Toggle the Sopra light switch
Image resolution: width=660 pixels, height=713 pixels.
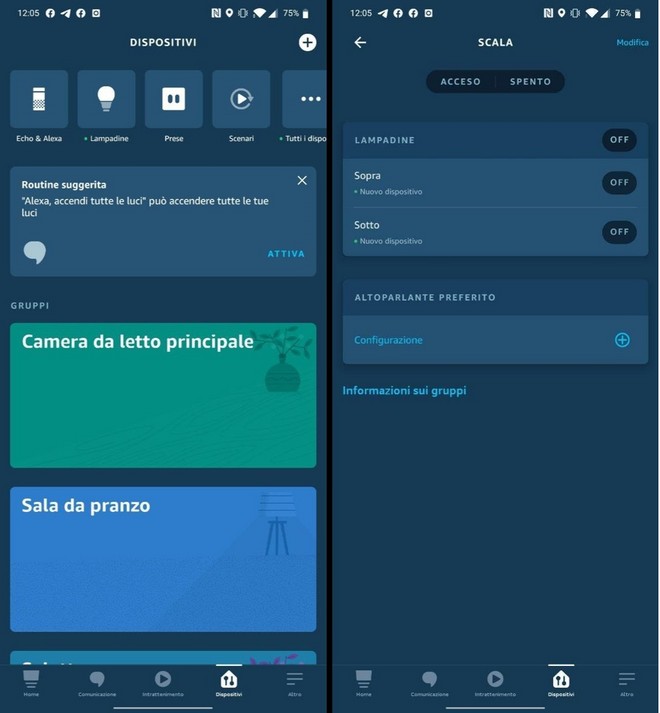pos(619,182)
